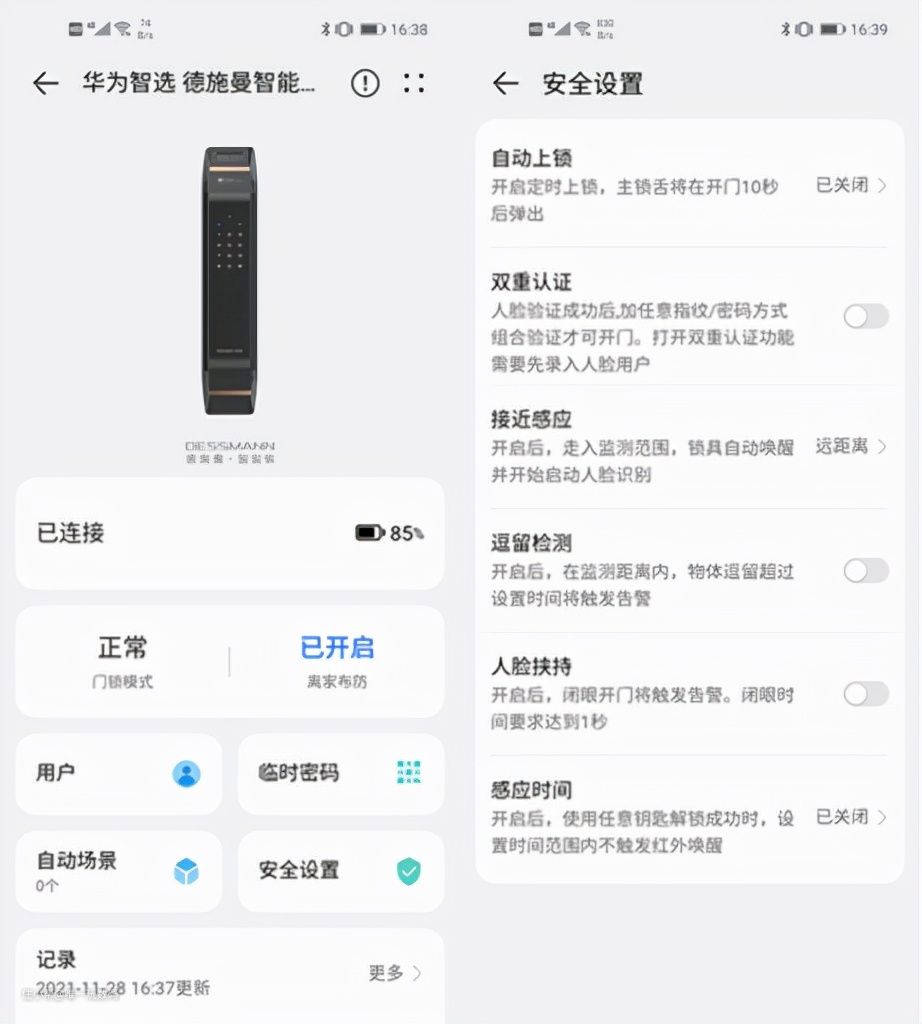The width and height of the screenshot is (922, 1024).
Task: Enable the 双重认证 dual authentication switch
Action: (x=865, y=317)
